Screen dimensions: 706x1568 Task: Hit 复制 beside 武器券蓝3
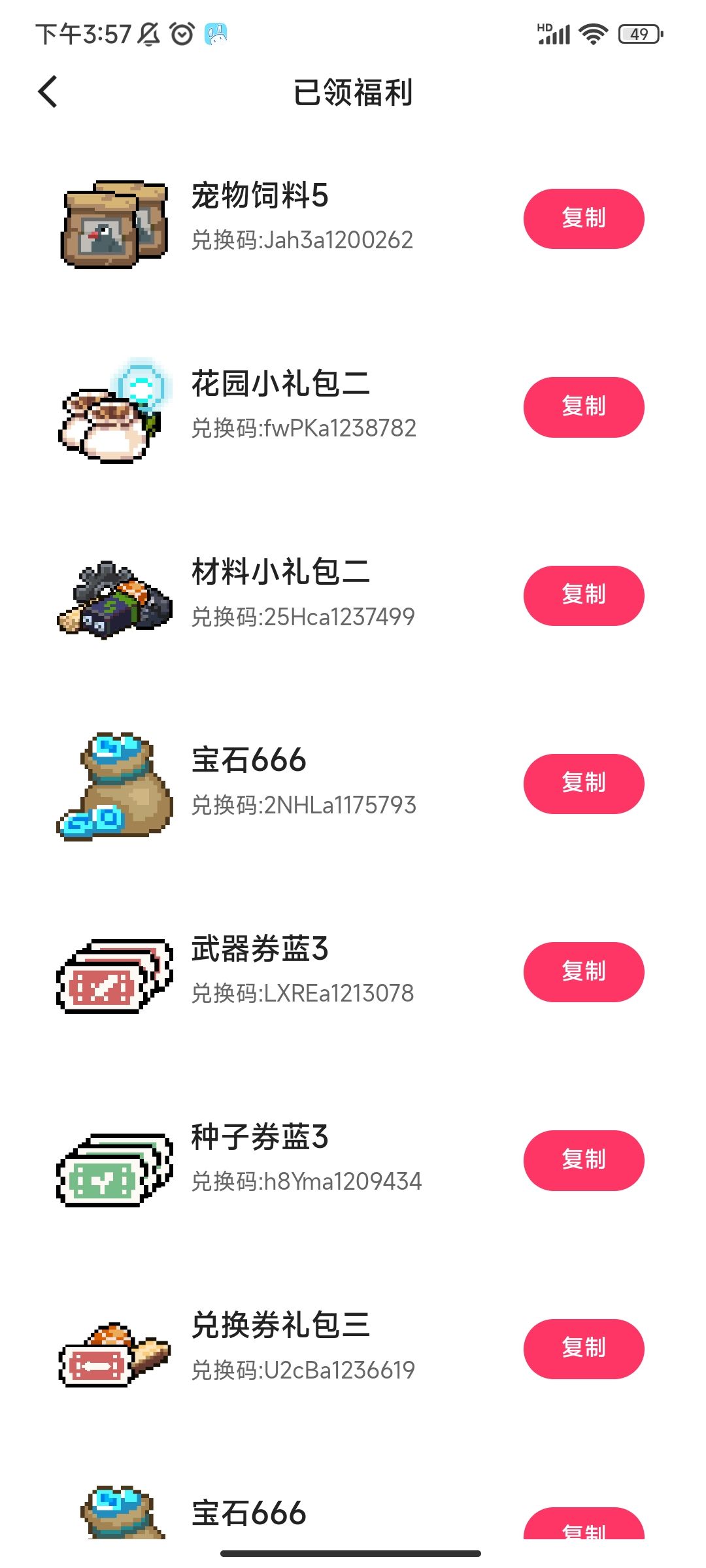click(583, 972)
